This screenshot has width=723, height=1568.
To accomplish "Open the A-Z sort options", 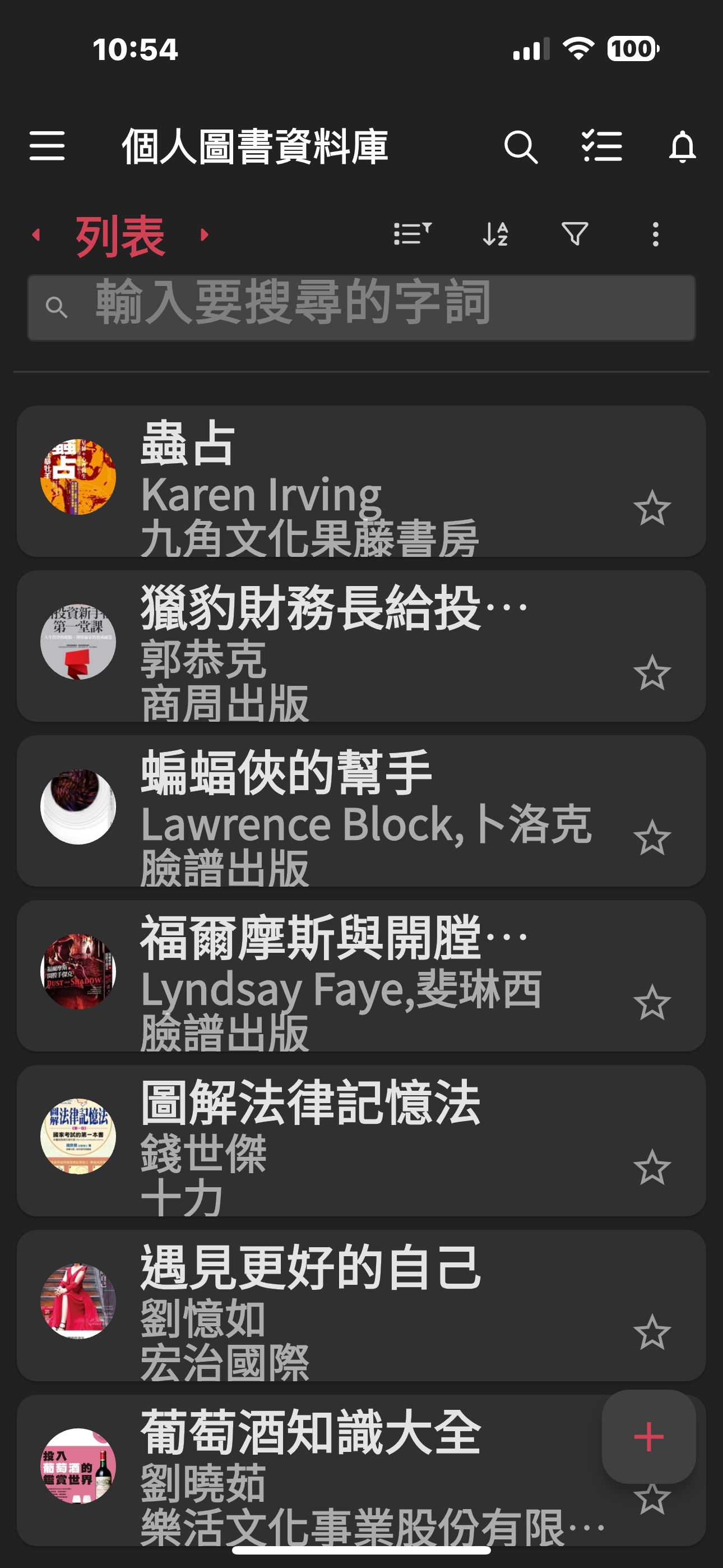I will tap(495, 234).
